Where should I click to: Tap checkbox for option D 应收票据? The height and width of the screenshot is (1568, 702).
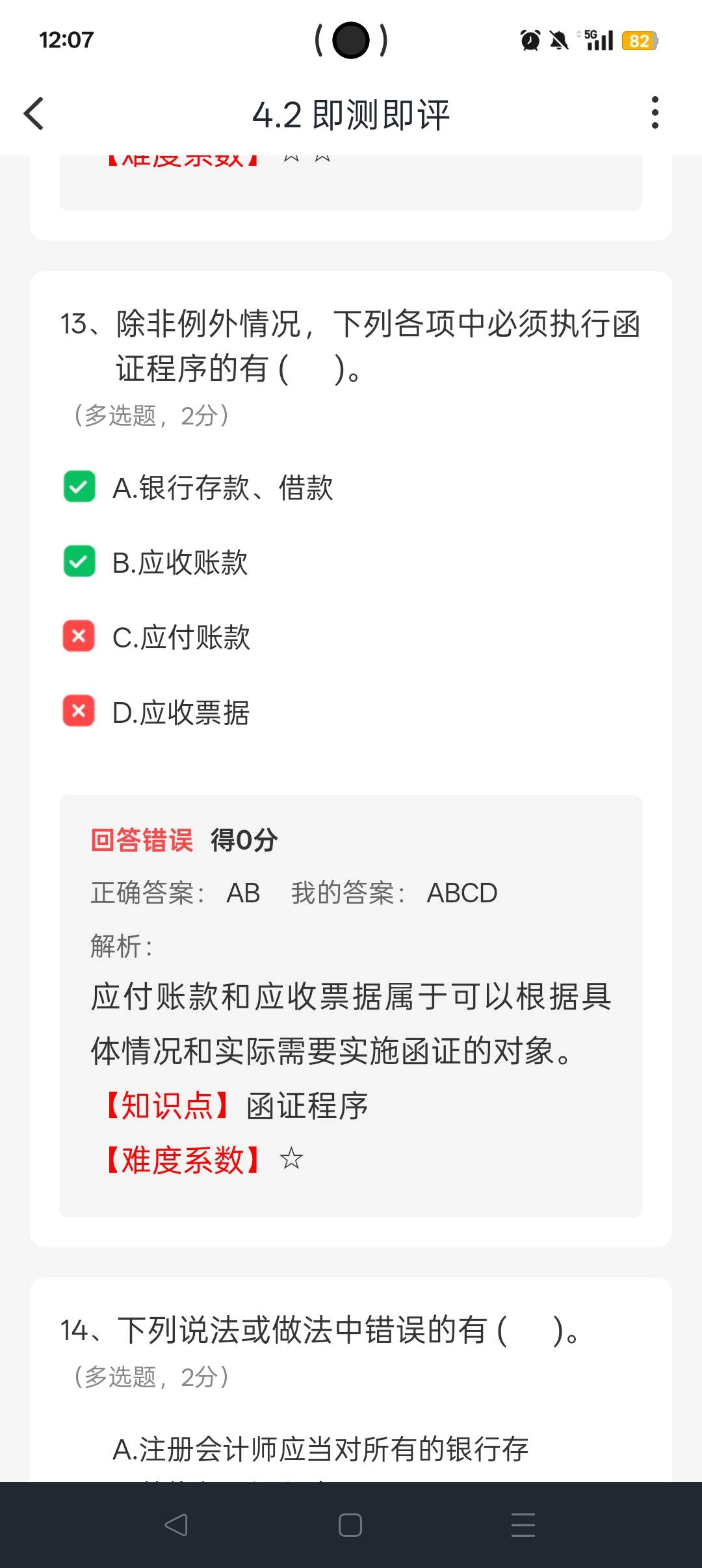click(79, 711)
